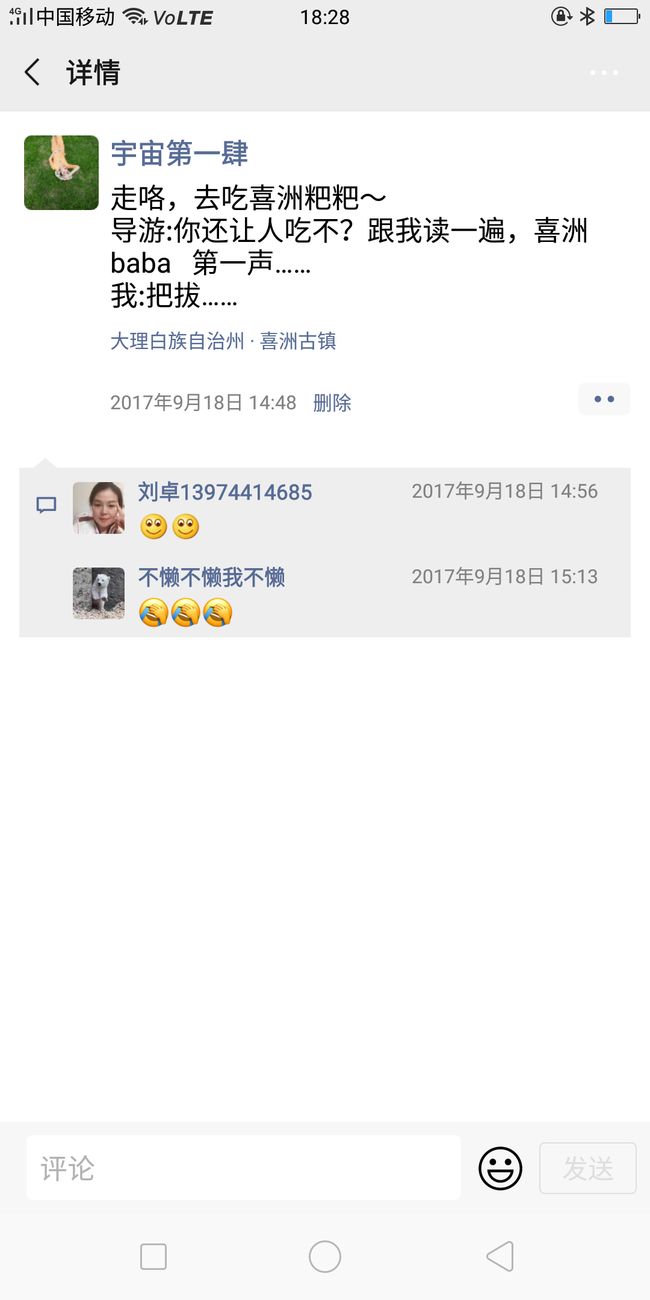This screenshot has height=1300, width=650.
Task: Focus the 评论 comment field
Action: click(243, 1167)
